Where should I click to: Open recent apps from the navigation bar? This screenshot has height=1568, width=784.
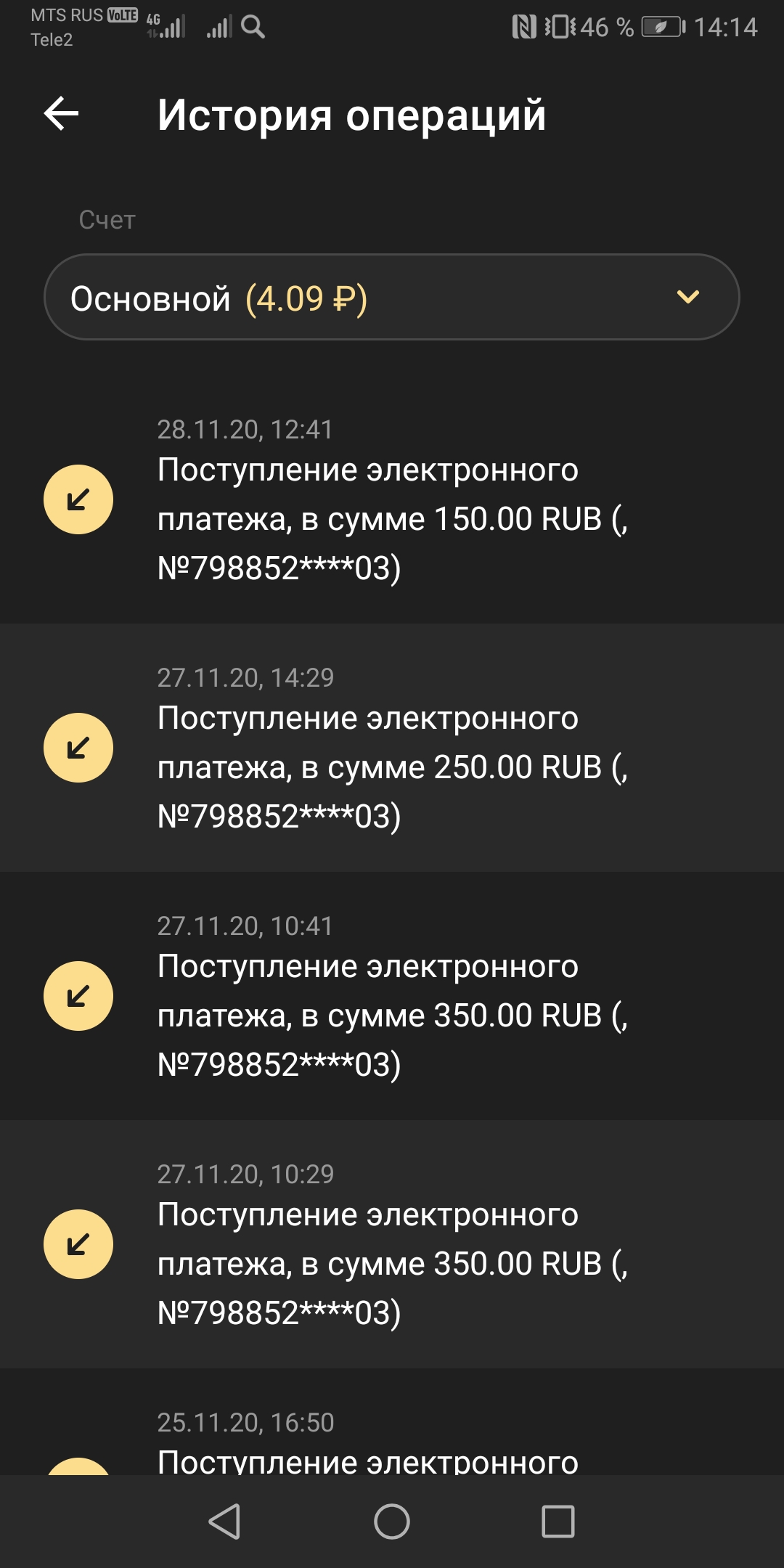tap(558, 1522)
